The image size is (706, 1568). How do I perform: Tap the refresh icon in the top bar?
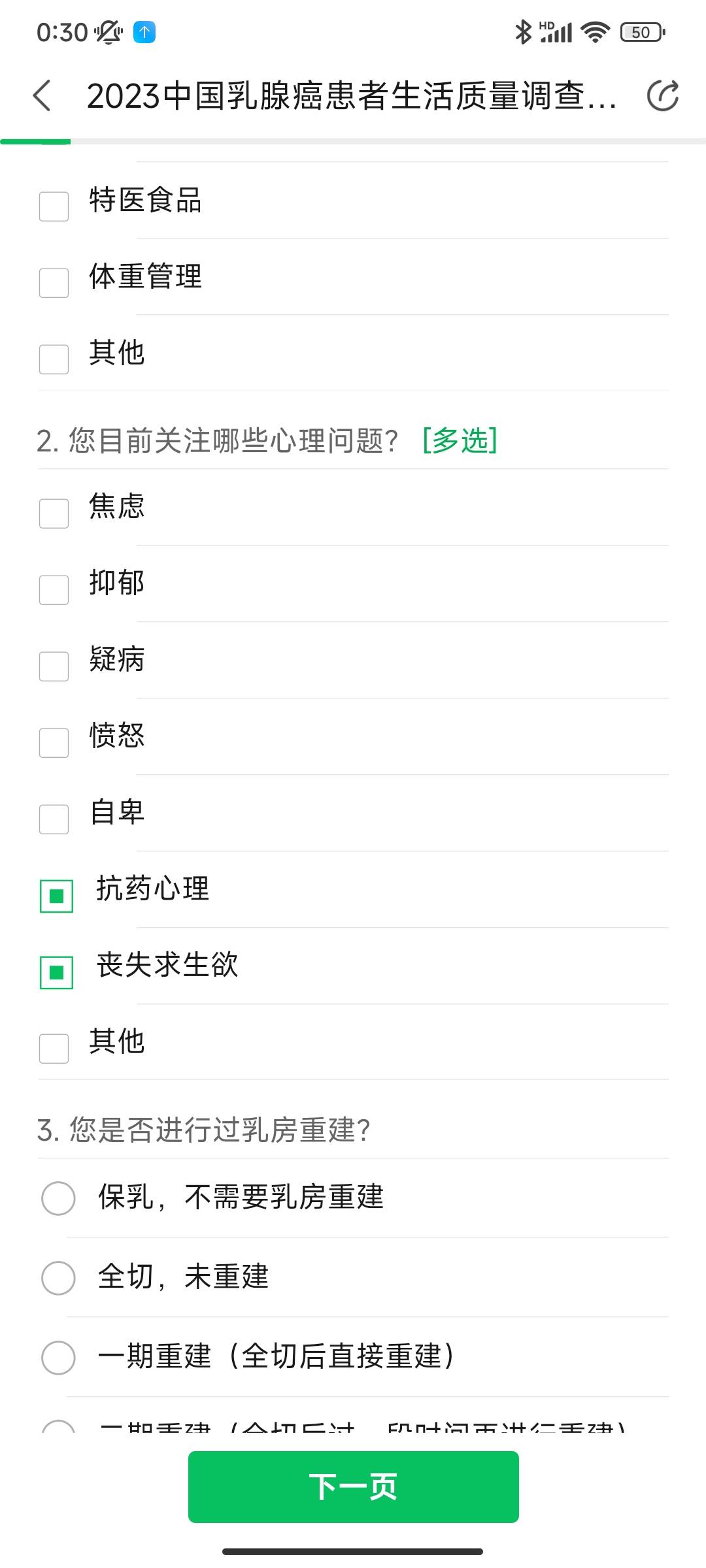click(x=662, y=95)
